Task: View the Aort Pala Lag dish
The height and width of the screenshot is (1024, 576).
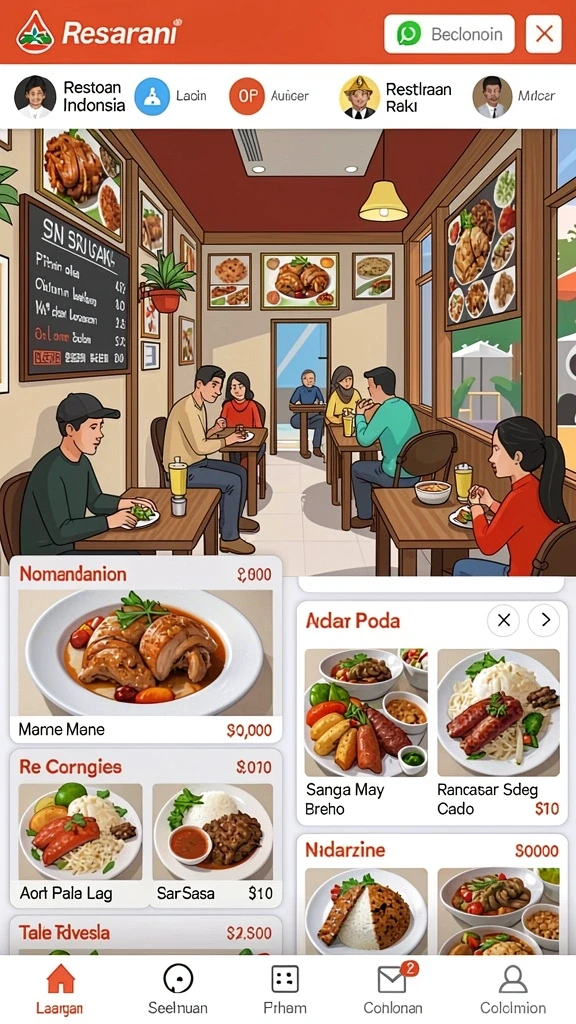Action: (x=80, y=844)
